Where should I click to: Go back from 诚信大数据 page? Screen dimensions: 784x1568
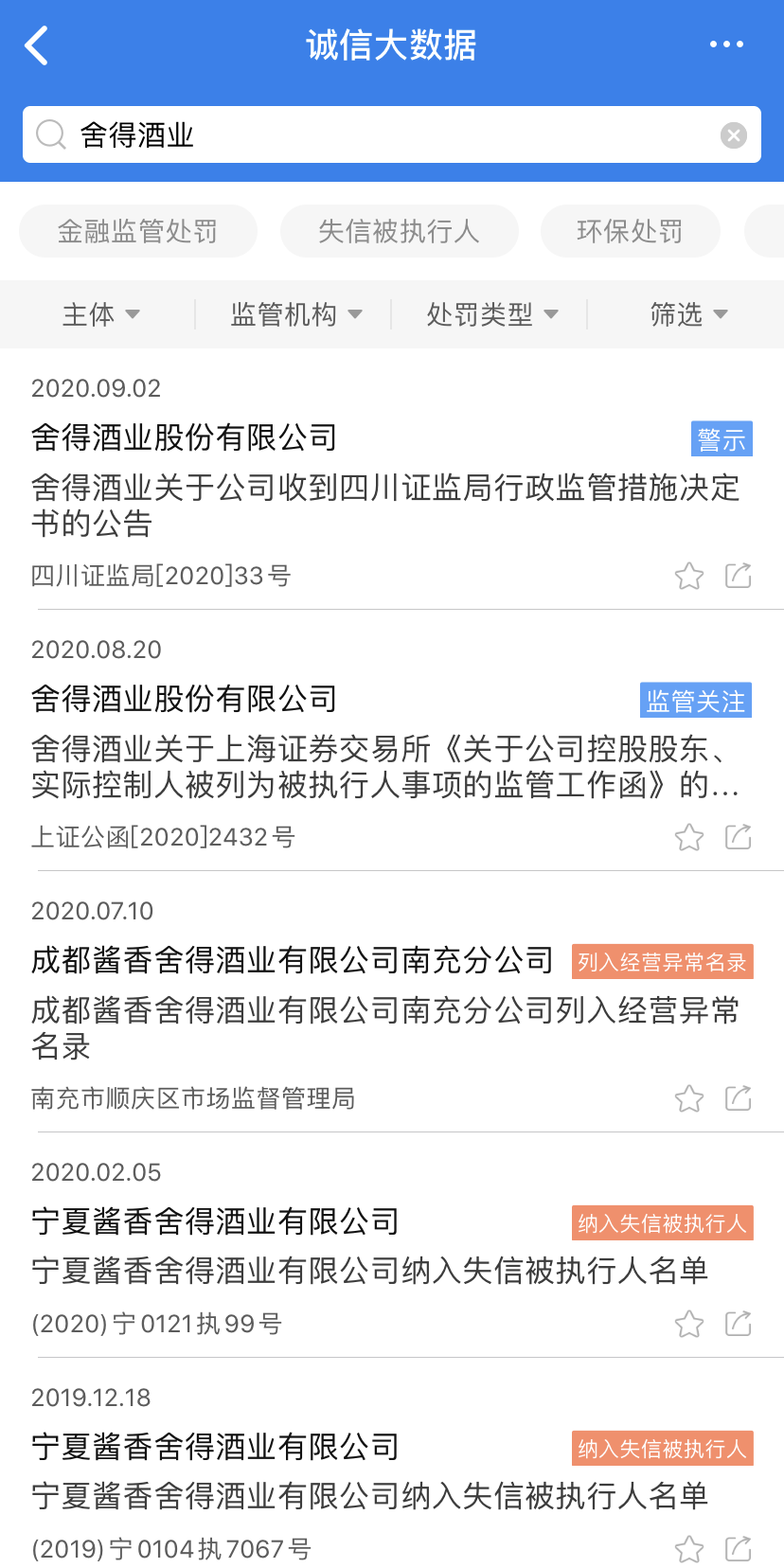point(37,45)
